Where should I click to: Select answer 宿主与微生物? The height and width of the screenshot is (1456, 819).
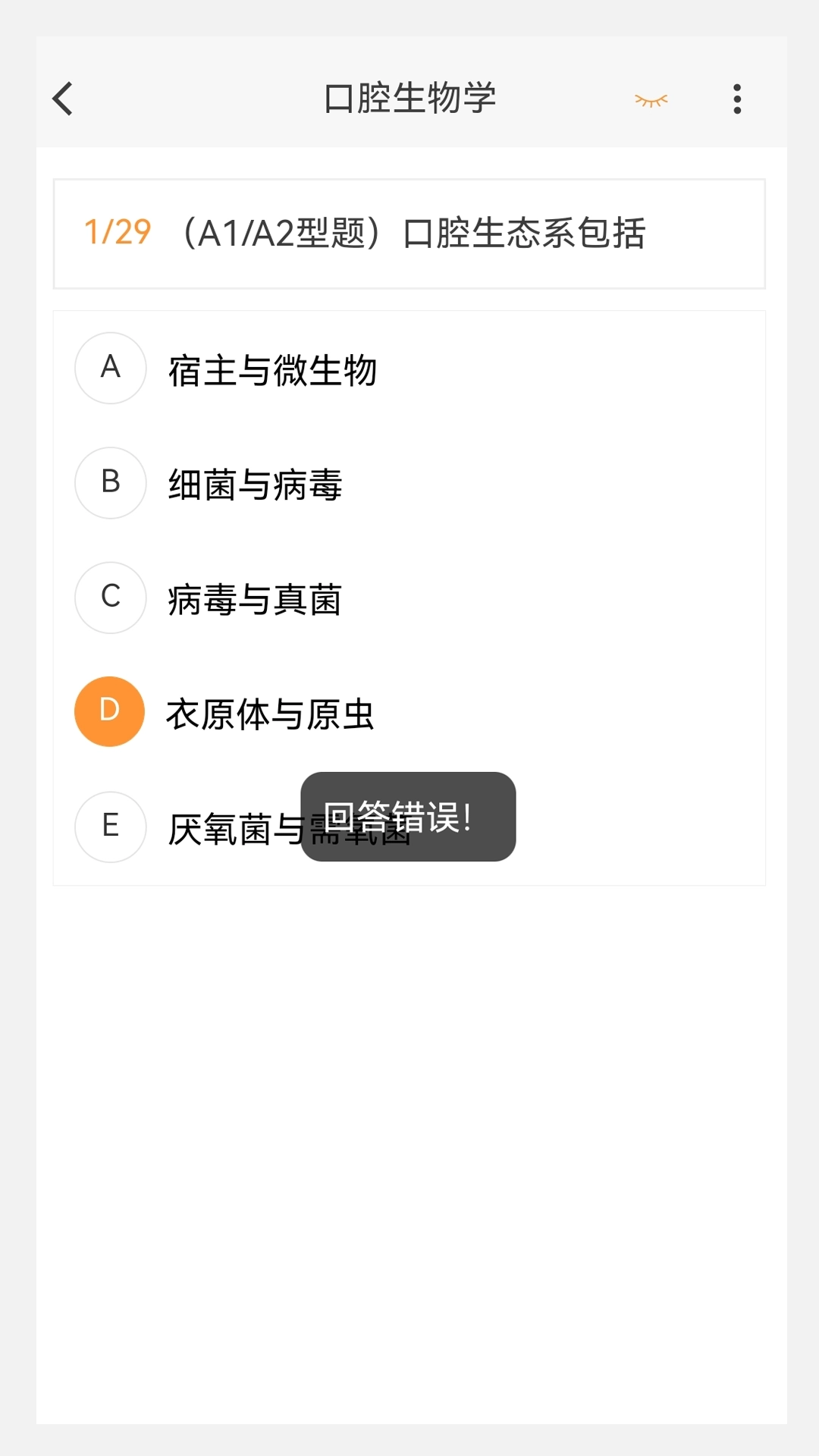pyautogui.click(x=274, y=371)
